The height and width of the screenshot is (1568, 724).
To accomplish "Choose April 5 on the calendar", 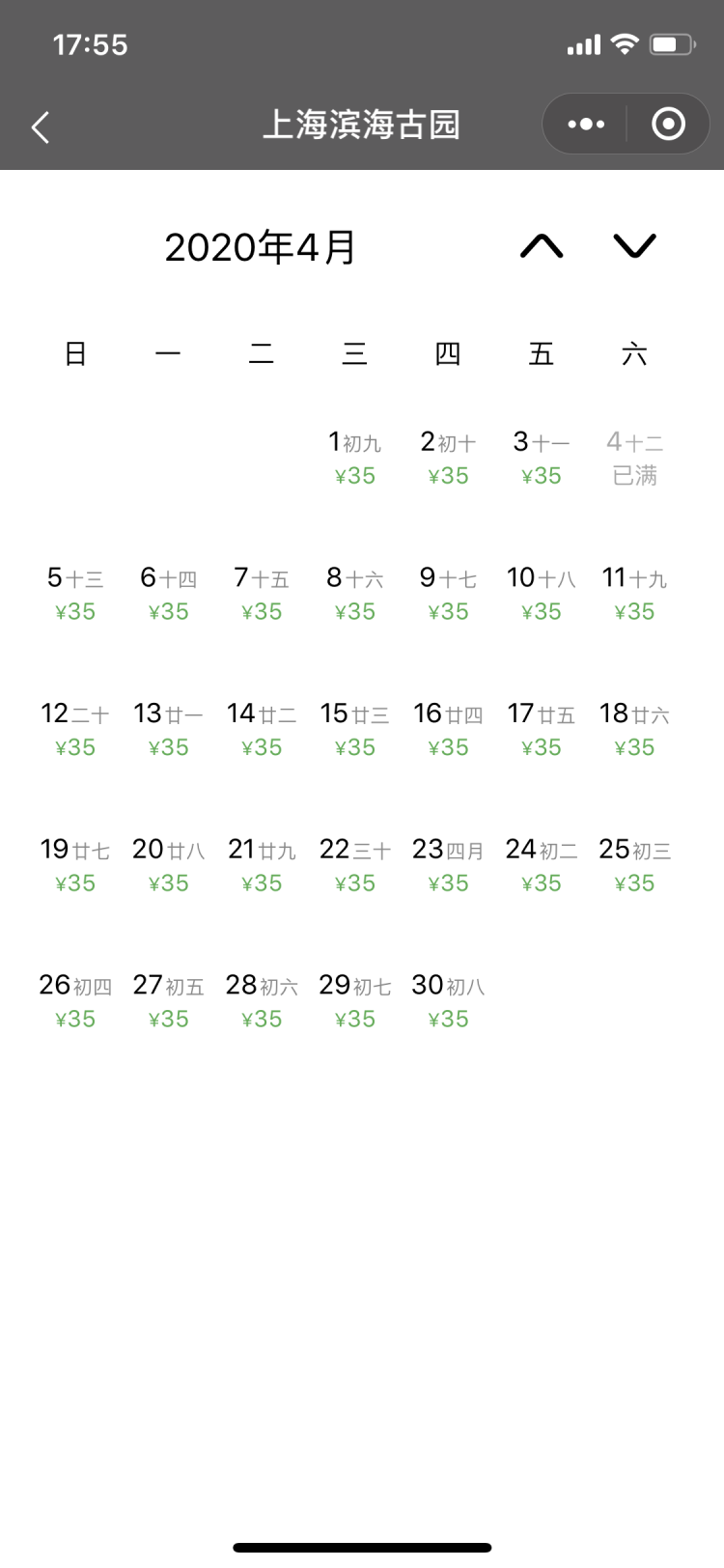I will (75, 594).
